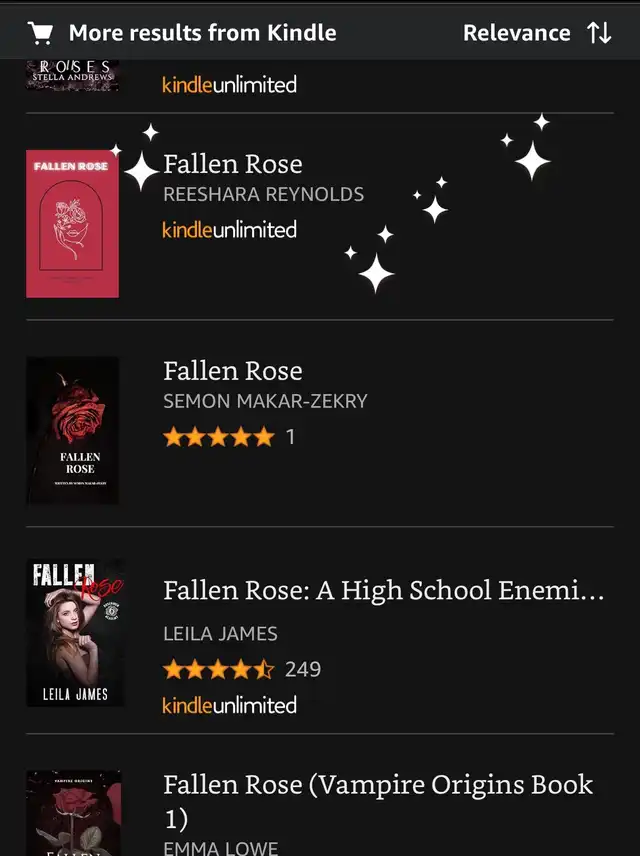The width and height of the screenshot is (640, 856).
Task: Open the Stella Andrews Roses book
Action: [x=72, y=77]
